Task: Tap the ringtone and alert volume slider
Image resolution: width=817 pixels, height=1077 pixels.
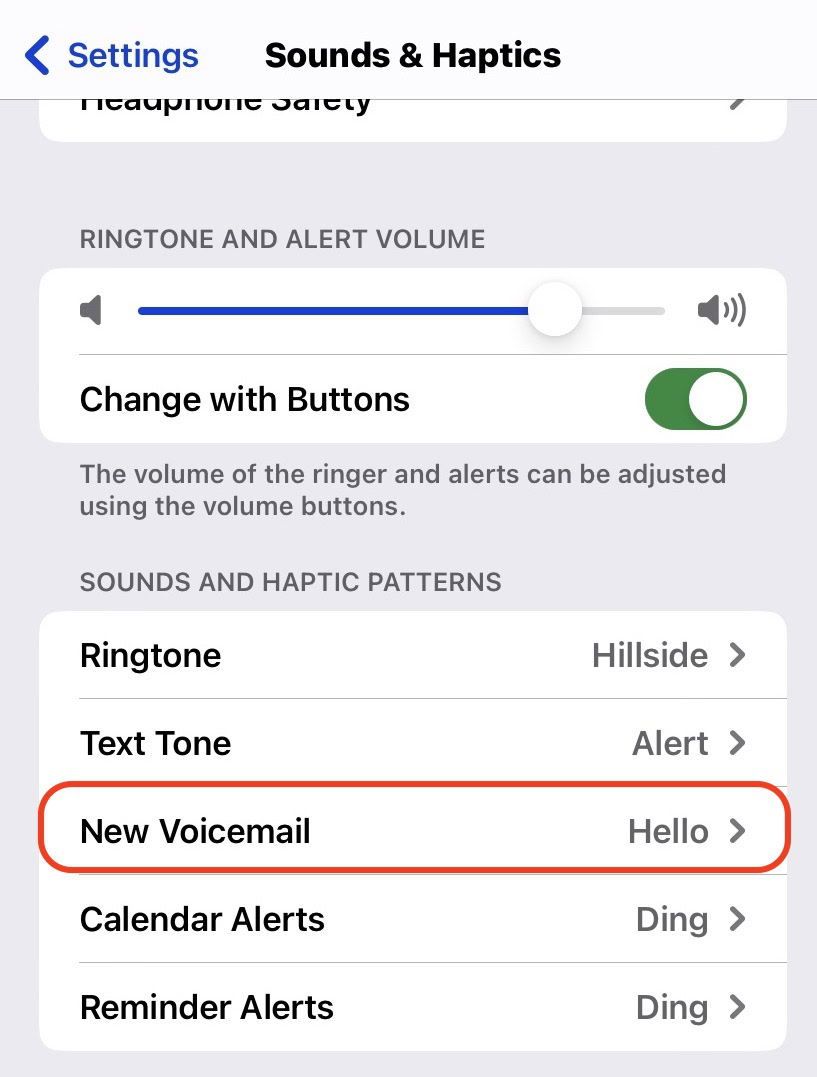Action: click(401, 310)
